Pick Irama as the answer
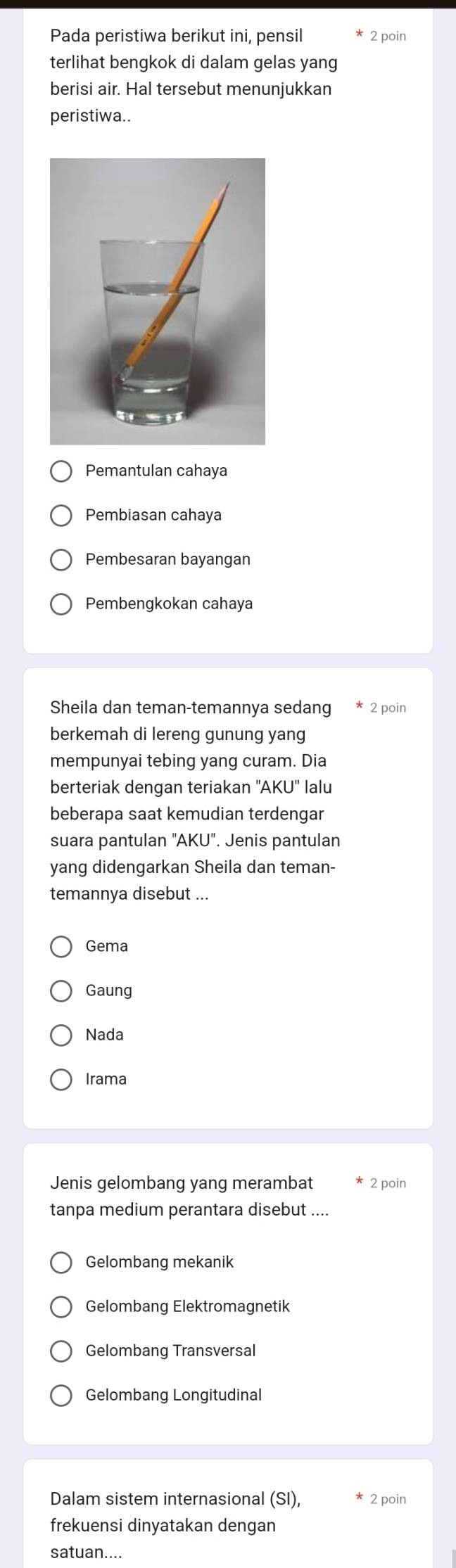Image resolution: width=456 pixels, height=1568 pixels. (61, 1079)
